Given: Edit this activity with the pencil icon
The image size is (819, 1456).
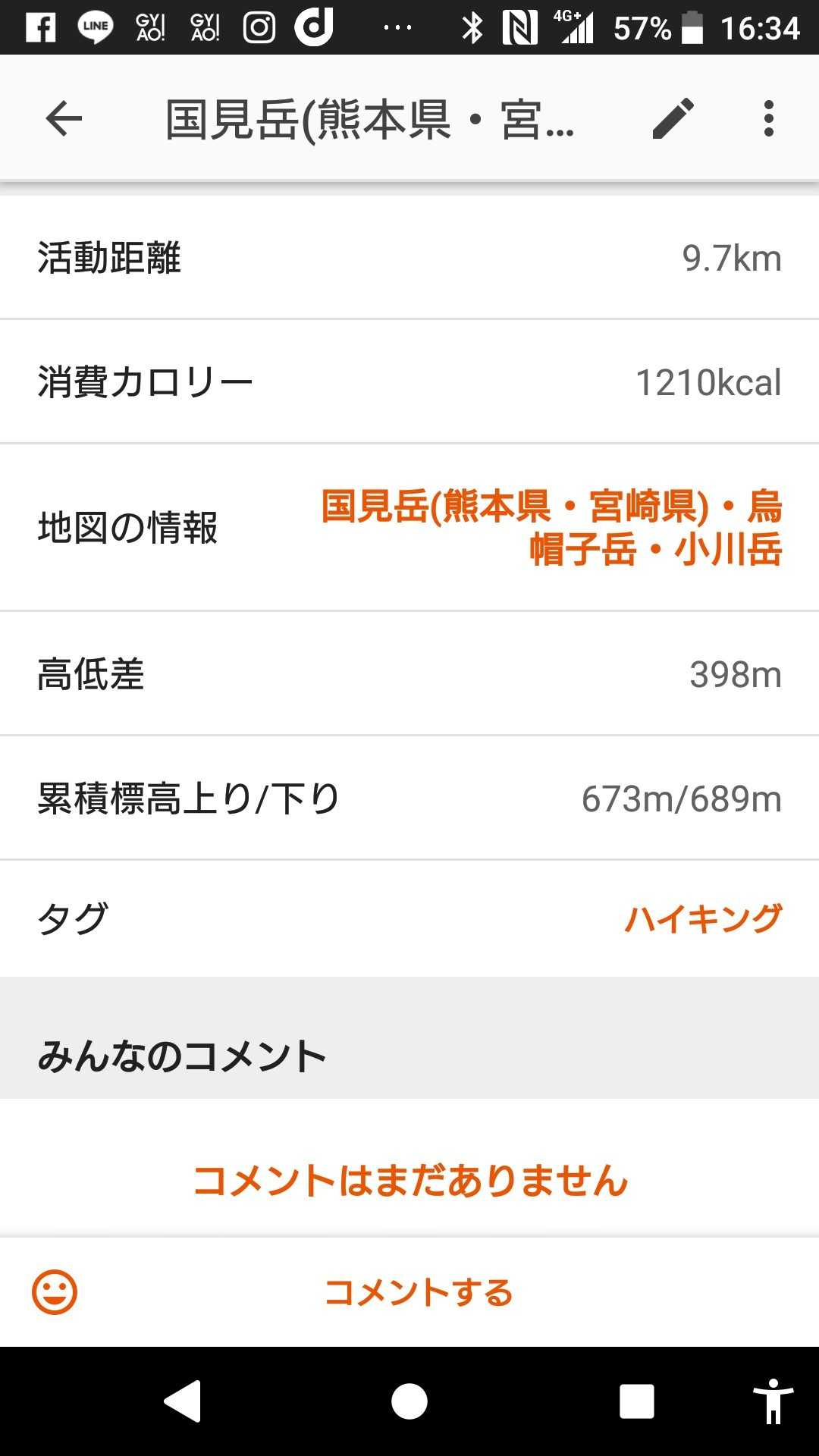Looking at the screenshot, I should 673,119.
